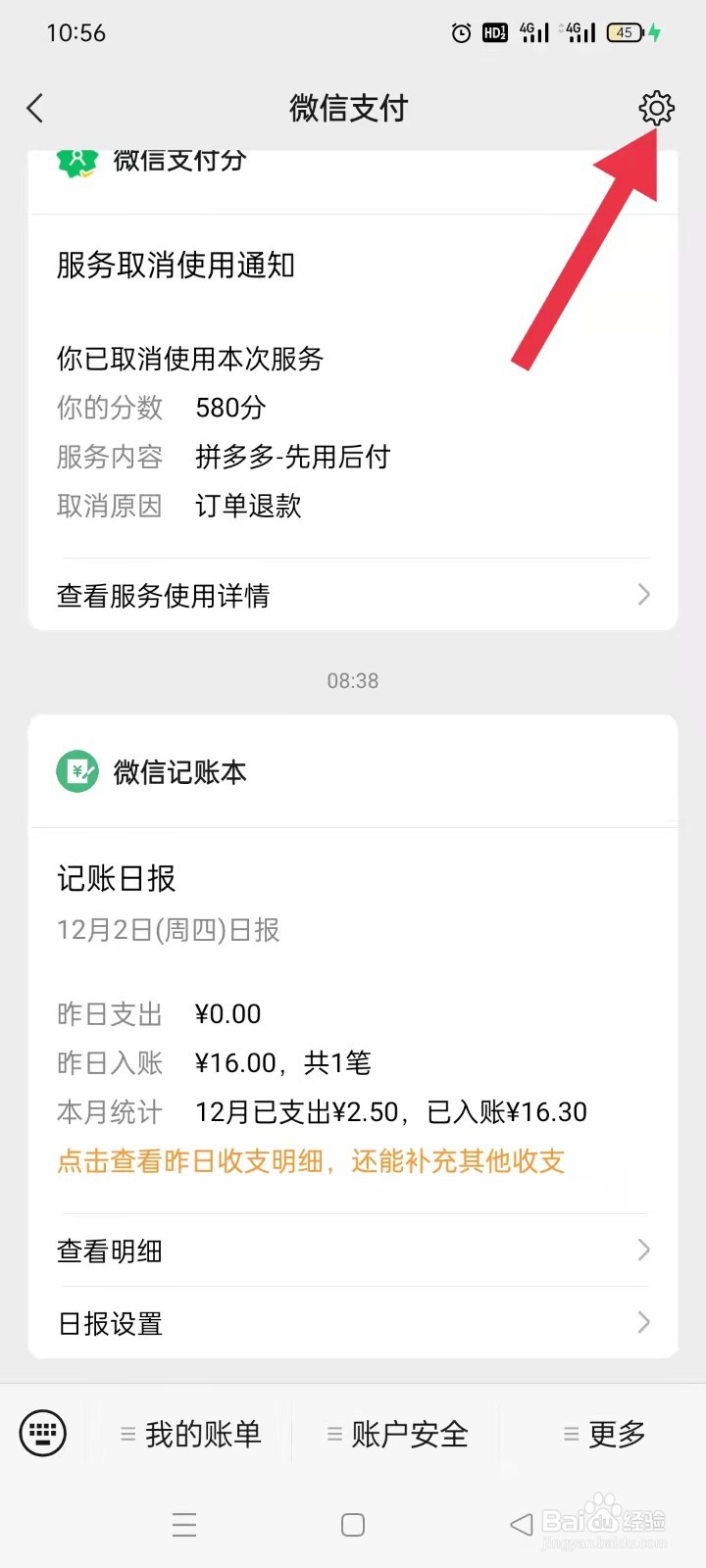Open the 我的账单 menu

(x=201, y=1433)
